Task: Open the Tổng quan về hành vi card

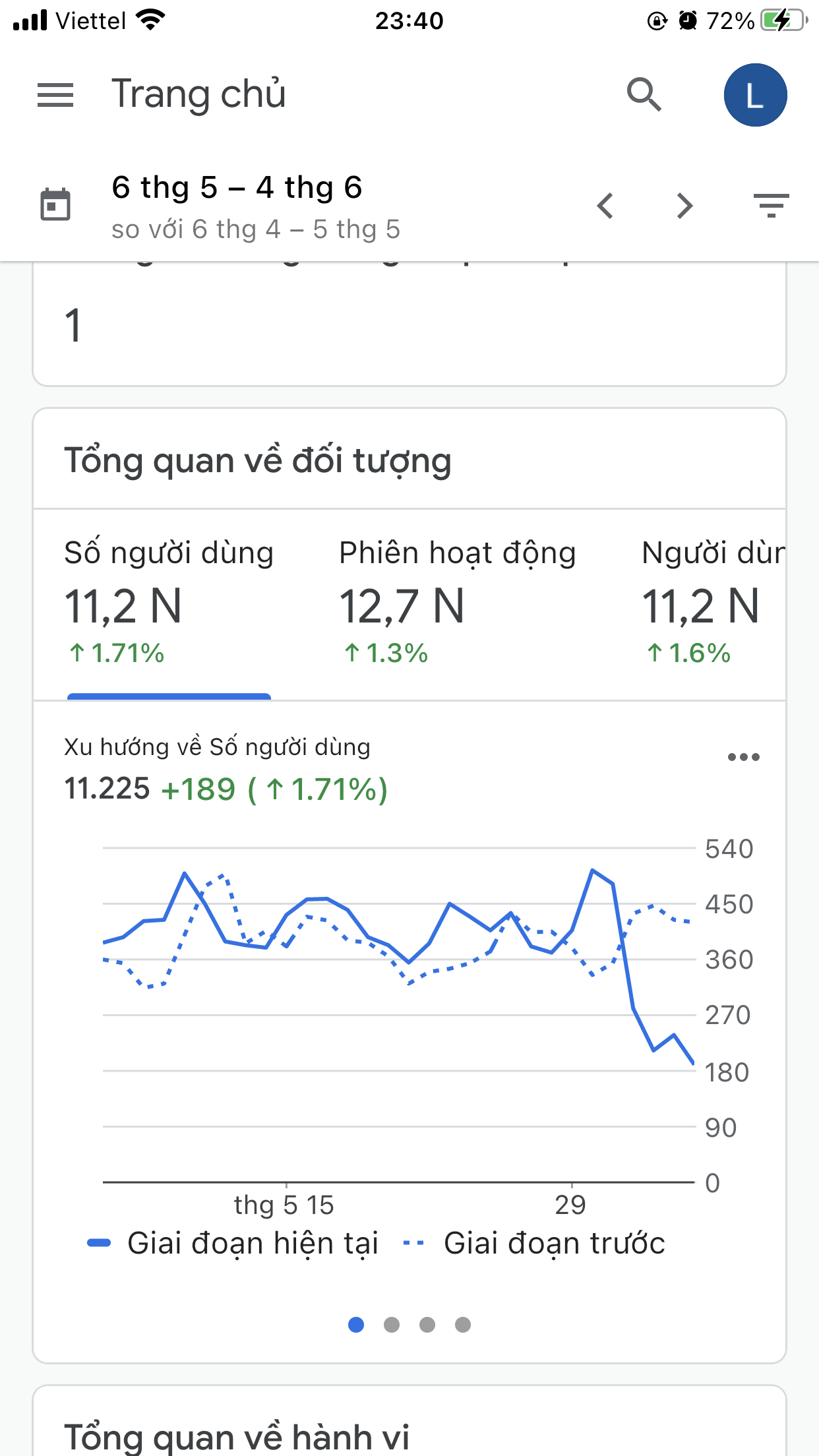Action: pyautogui.click(x=409, y=1420)
